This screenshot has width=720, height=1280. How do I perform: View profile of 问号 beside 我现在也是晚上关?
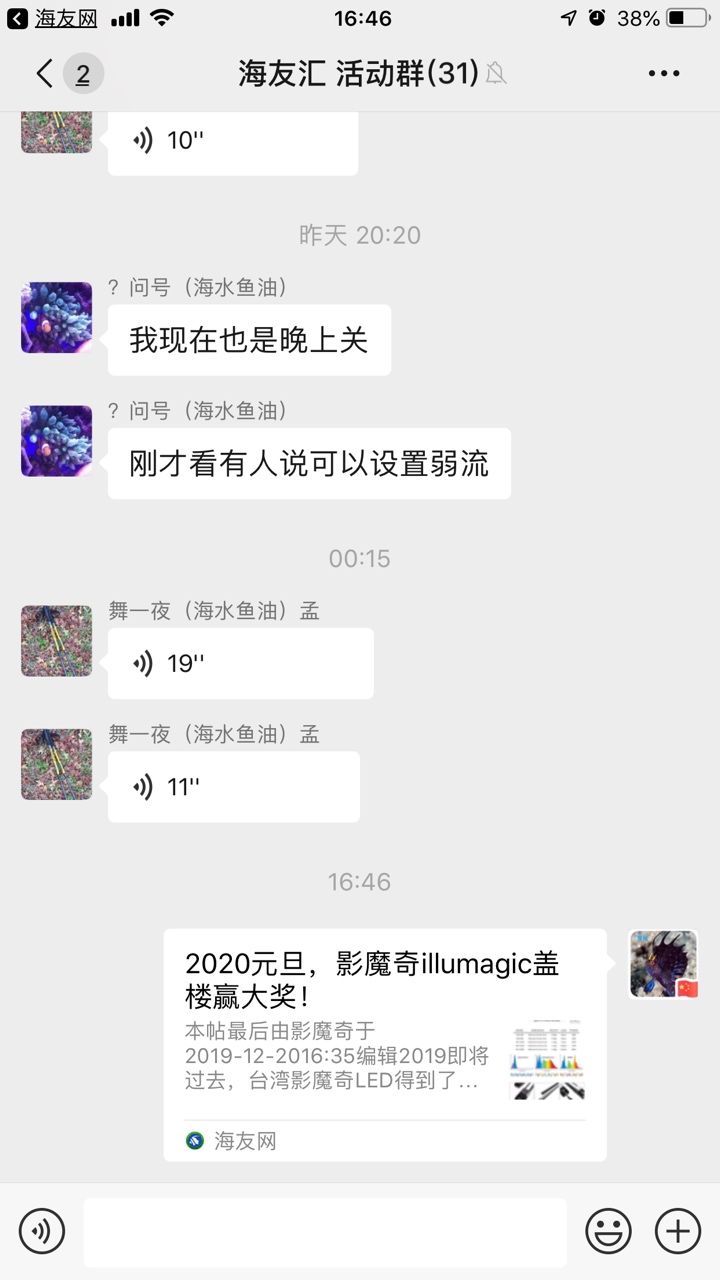pyautogui.click(x=56, y=318)
